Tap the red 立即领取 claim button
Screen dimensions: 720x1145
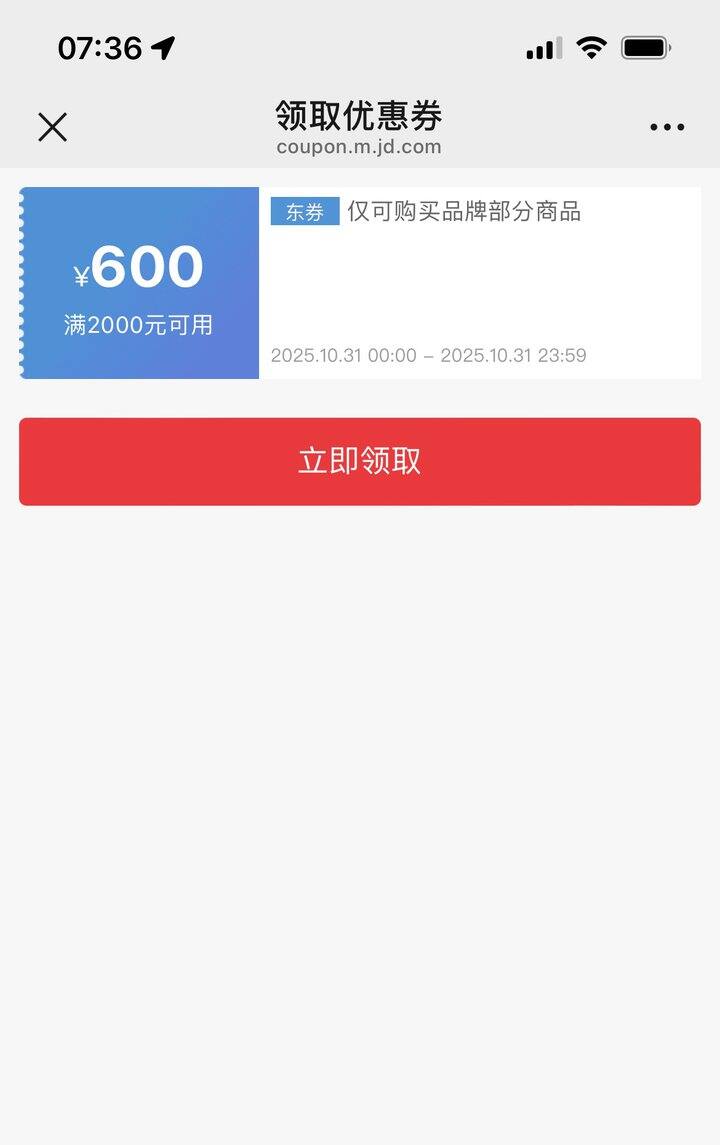click(x=360, y=461)
